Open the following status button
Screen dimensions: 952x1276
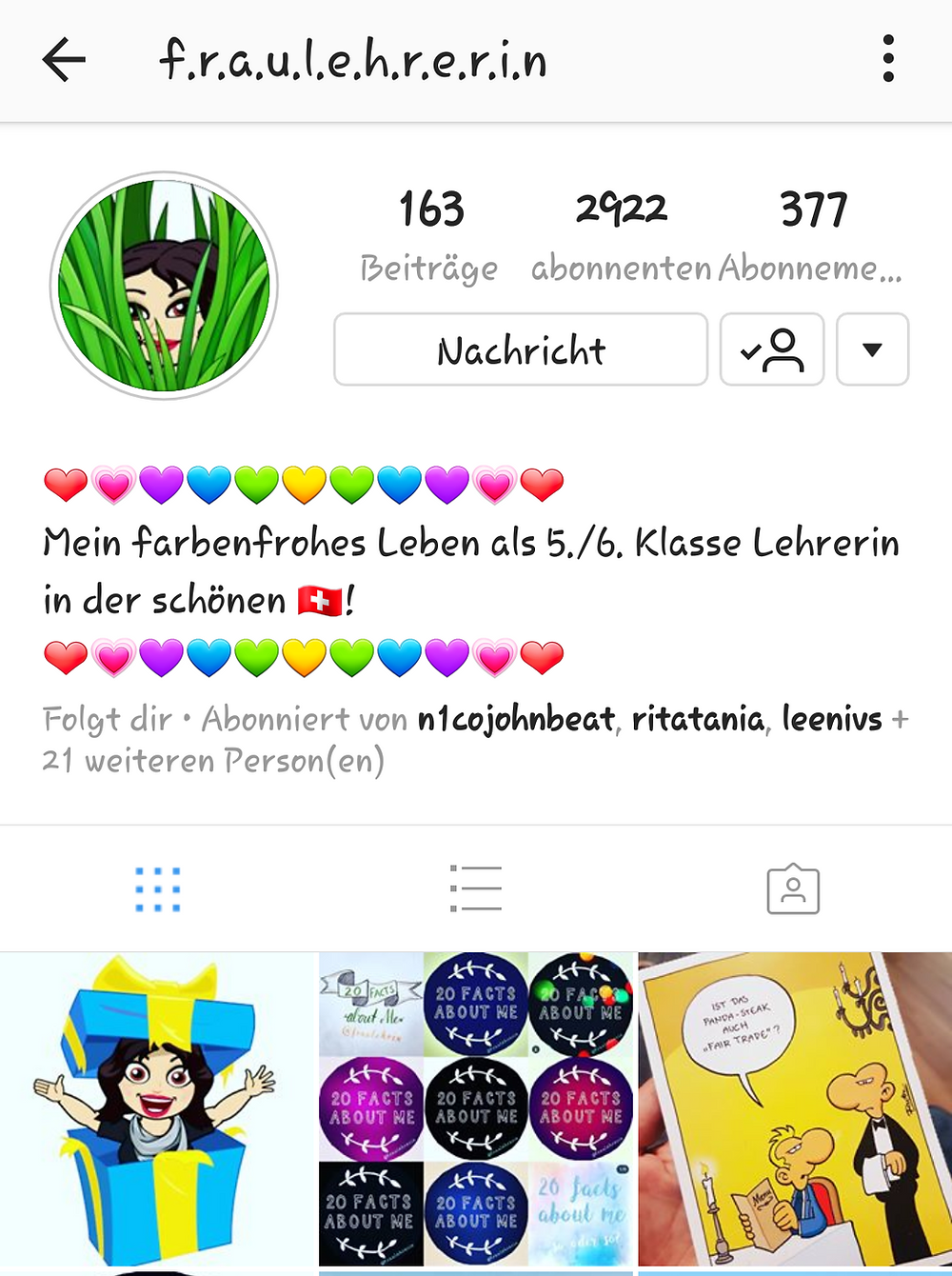point(772,350)
